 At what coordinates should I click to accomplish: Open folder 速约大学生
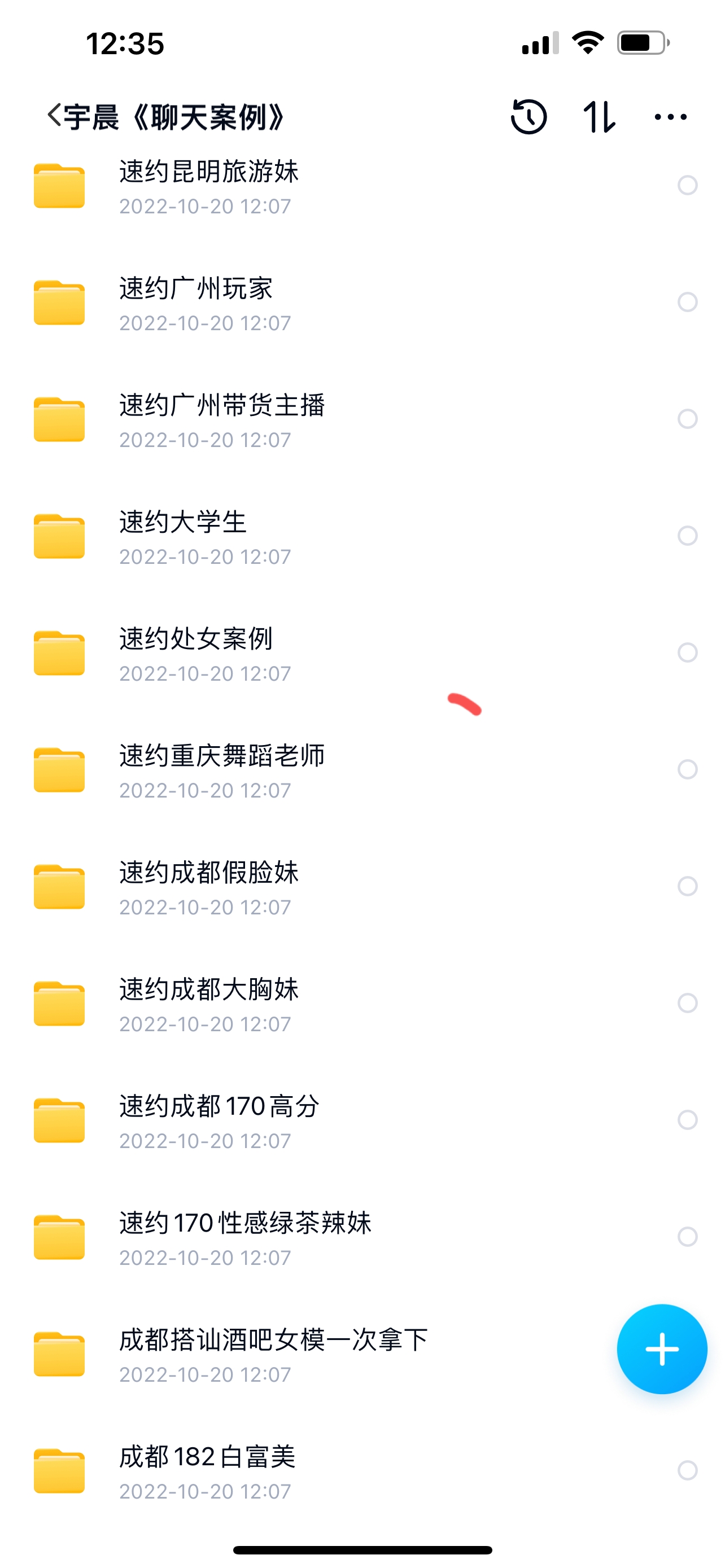coord(182,536)
